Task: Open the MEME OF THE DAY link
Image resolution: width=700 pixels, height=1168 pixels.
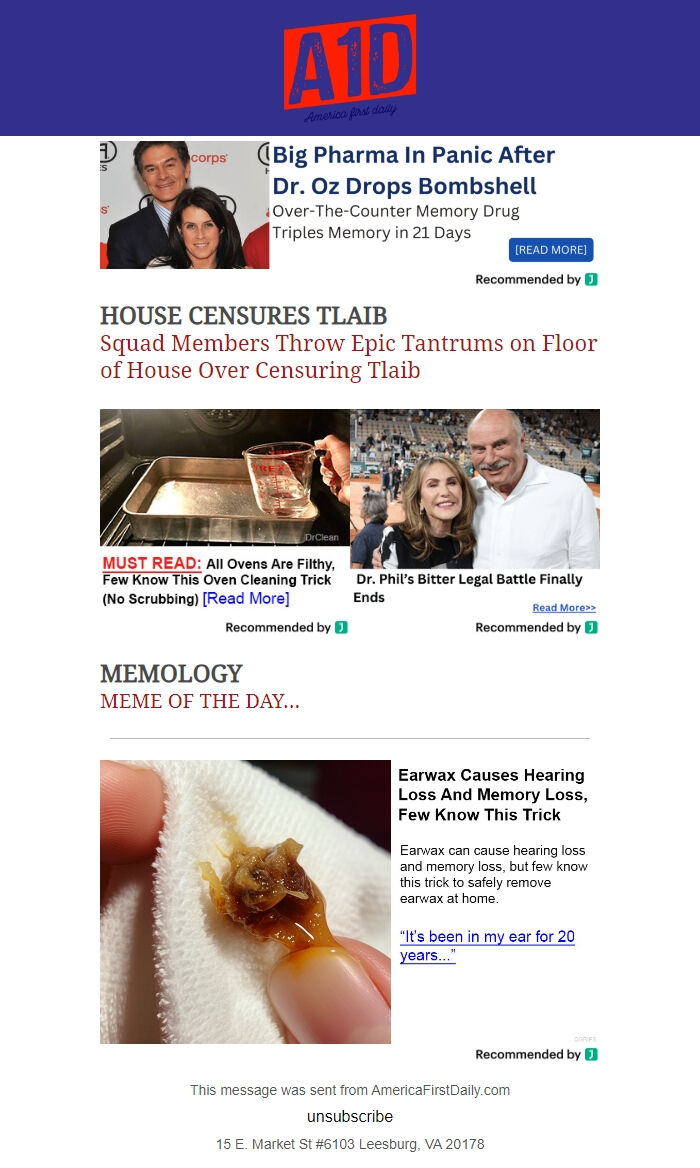Action: point(200,701)
